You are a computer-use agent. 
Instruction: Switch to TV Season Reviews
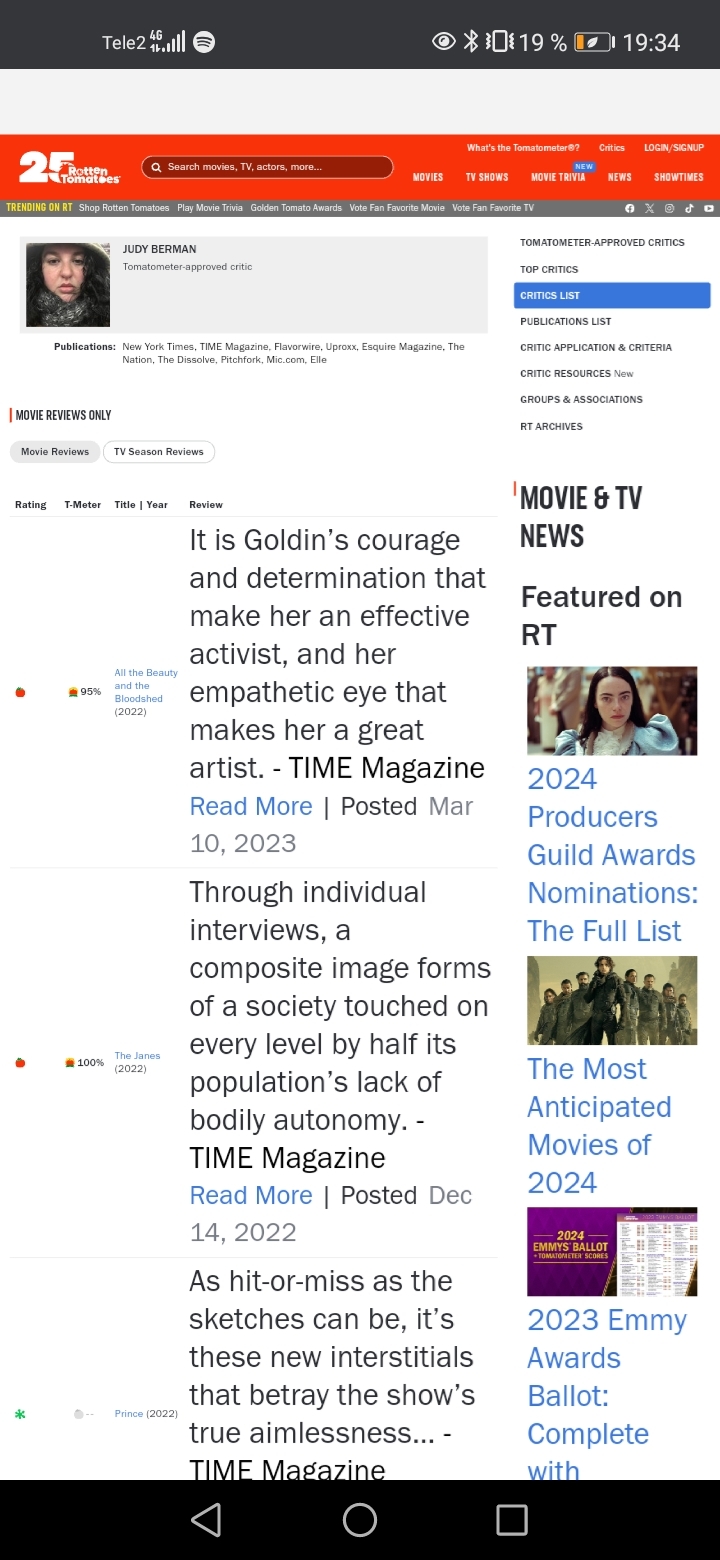(x=159, y=452)
